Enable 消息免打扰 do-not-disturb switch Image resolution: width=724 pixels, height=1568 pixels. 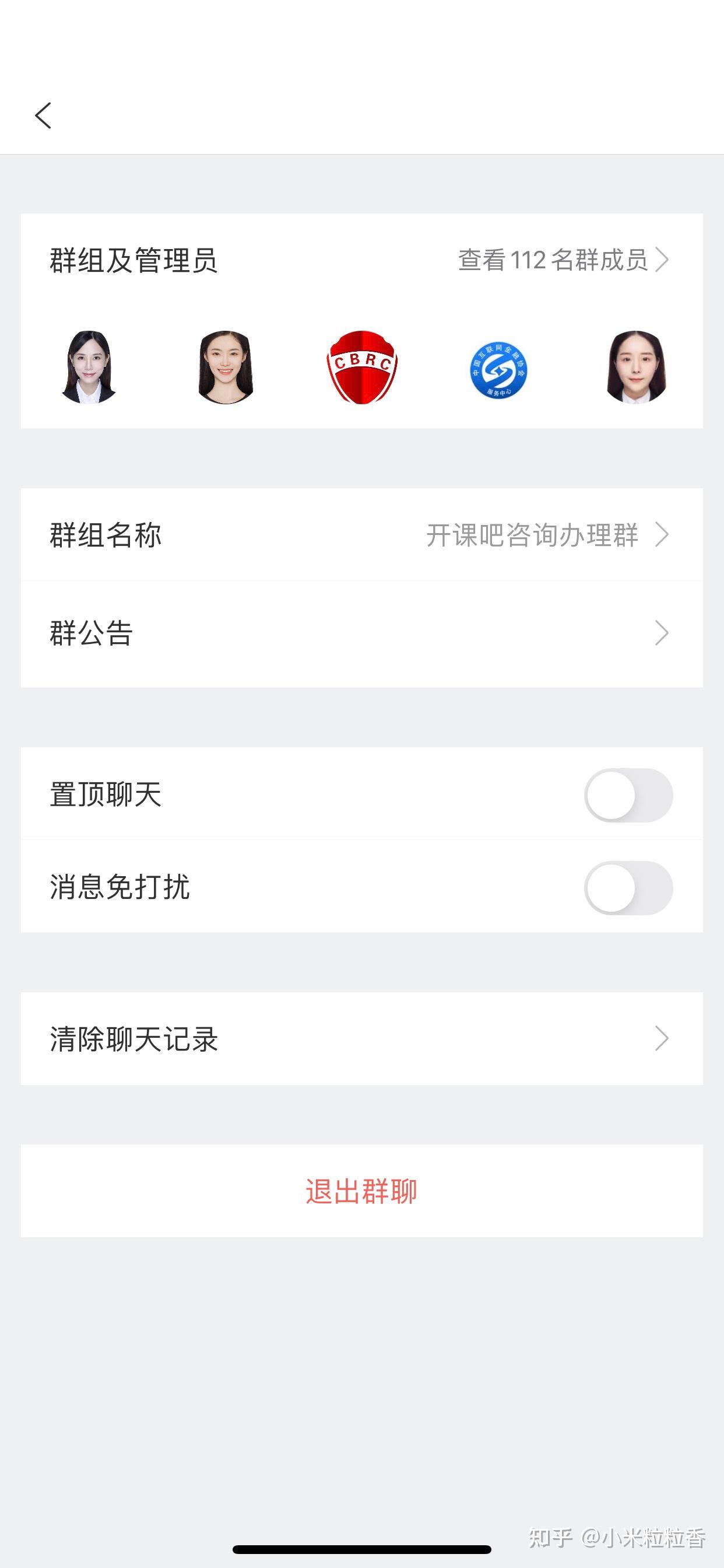[628, 887]
